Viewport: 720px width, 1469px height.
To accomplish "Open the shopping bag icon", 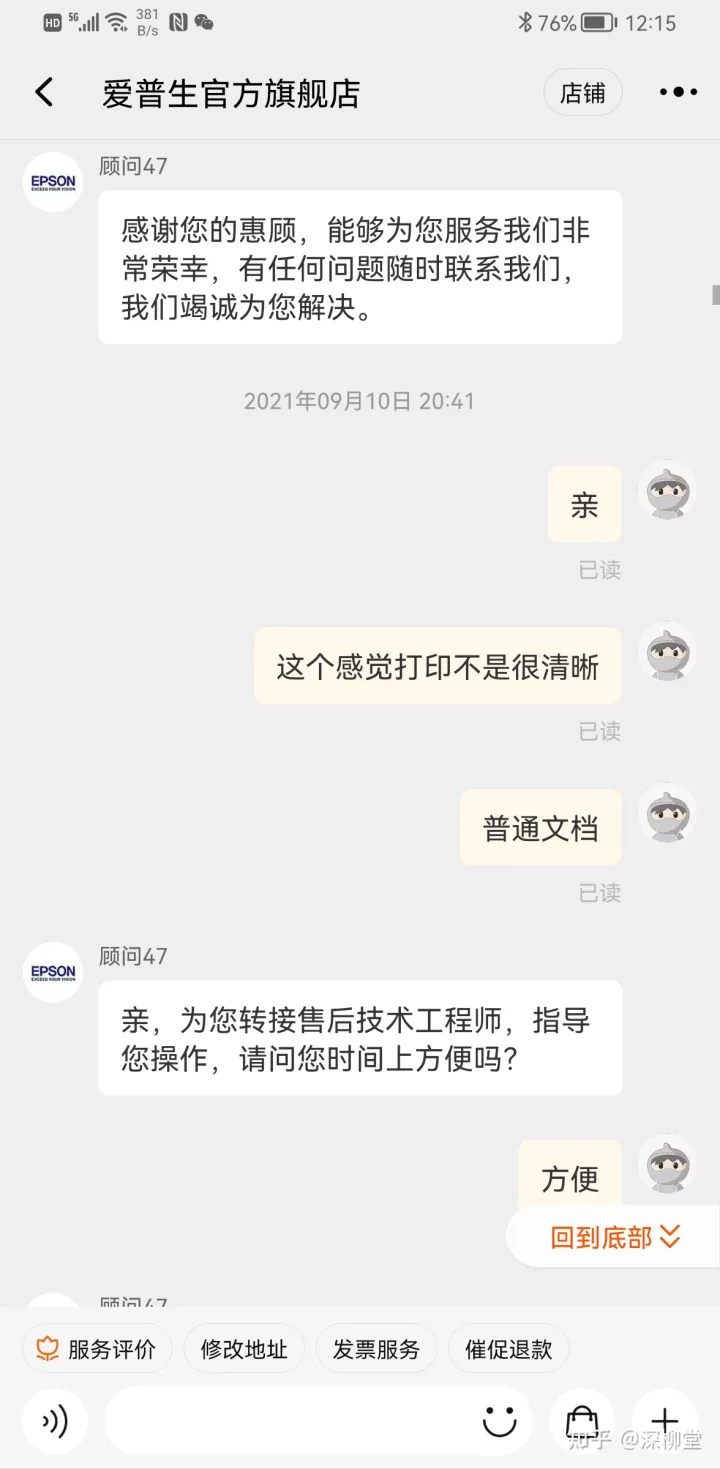I will point(581,1421).
